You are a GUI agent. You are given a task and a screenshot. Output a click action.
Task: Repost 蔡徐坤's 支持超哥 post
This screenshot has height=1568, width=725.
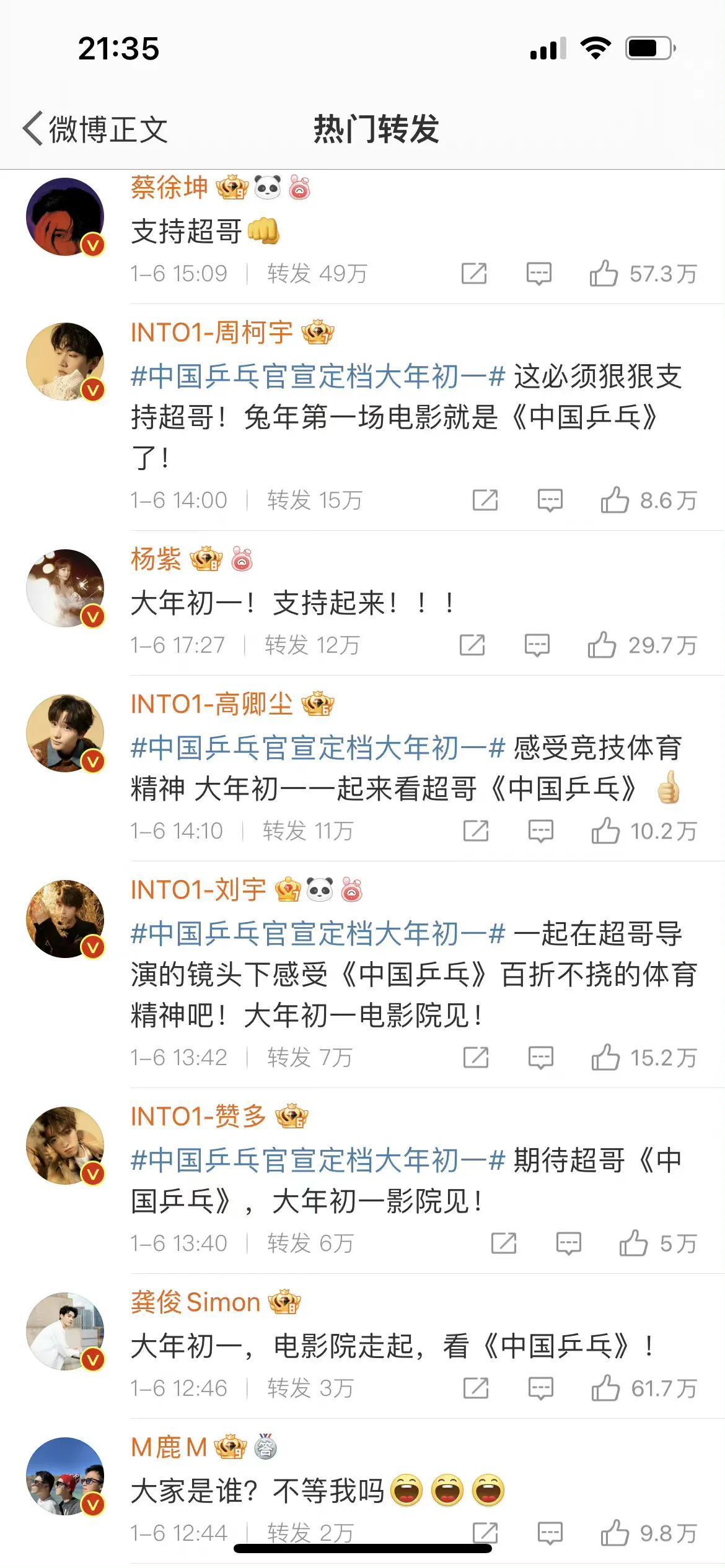474,273
